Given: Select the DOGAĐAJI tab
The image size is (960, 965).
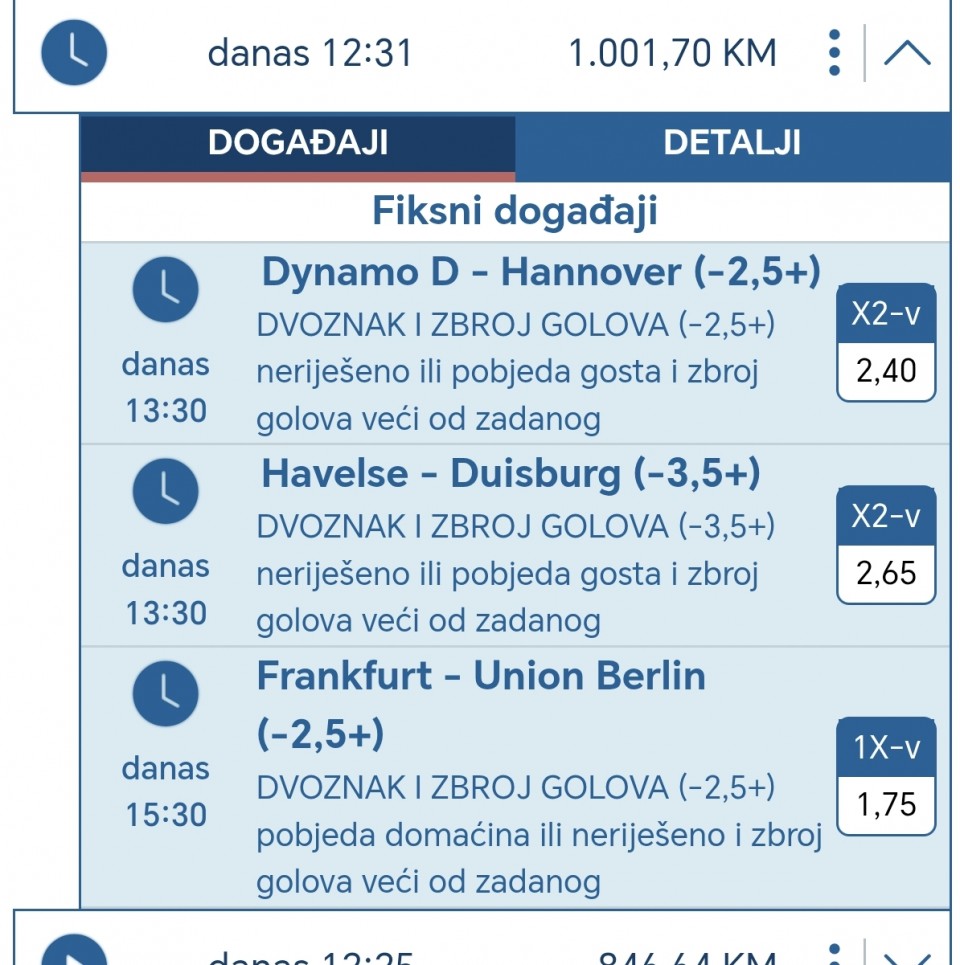Looking at the screenshot, I should point(298,143).
